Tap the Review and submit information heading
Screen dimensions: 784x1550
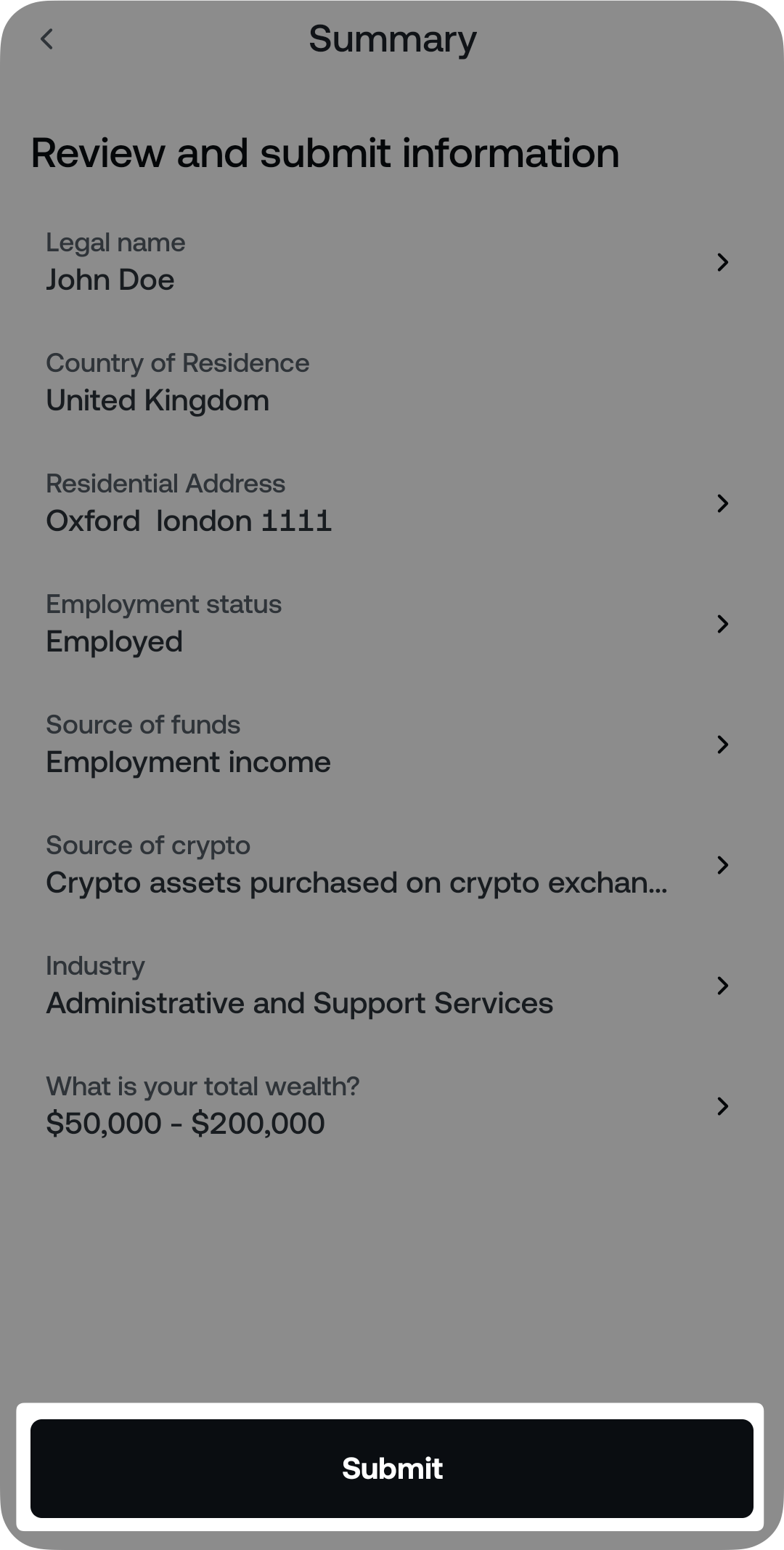point(325,153)
